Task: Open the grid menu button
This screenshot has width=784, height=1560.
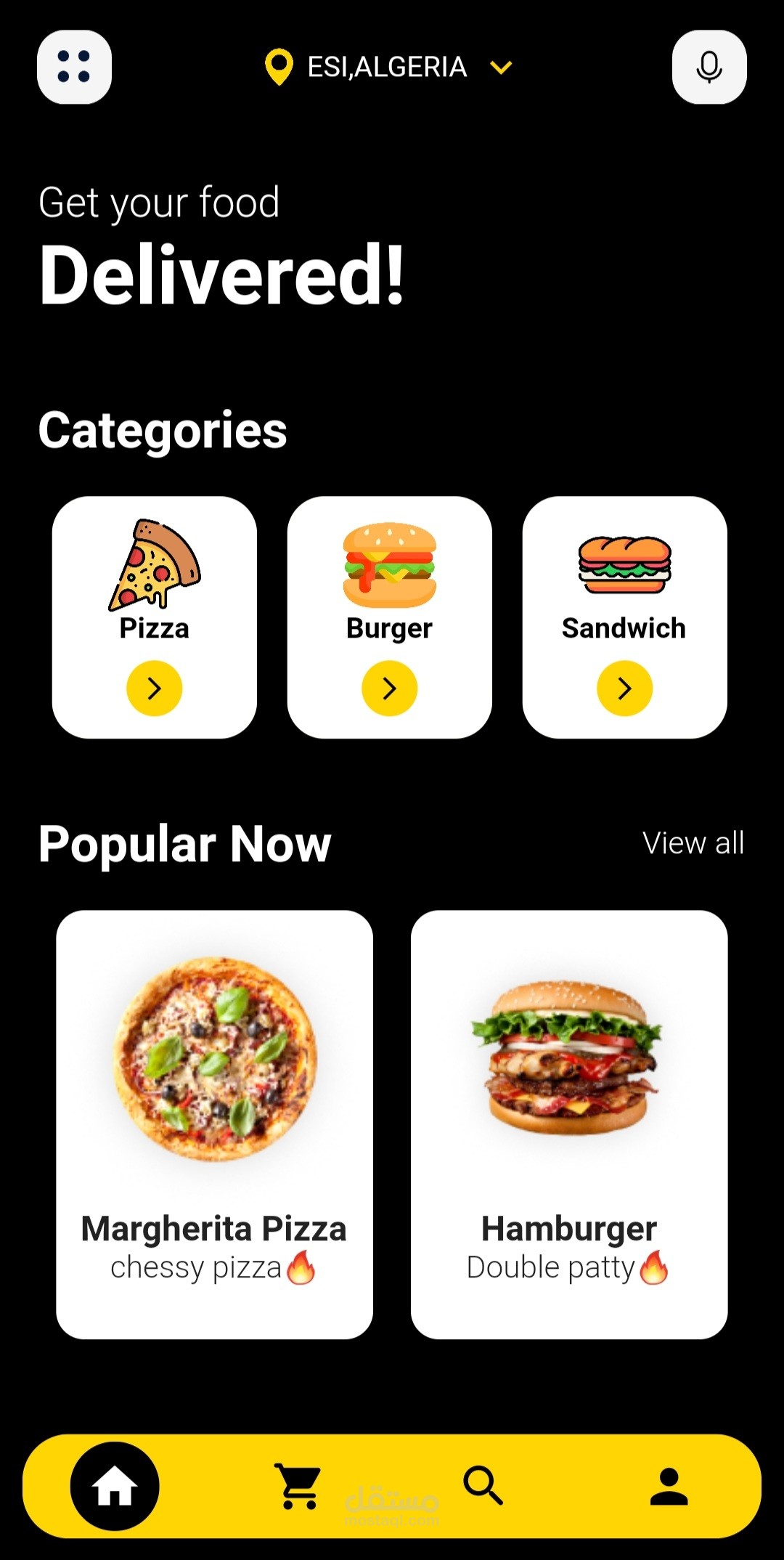Action: 74,67
